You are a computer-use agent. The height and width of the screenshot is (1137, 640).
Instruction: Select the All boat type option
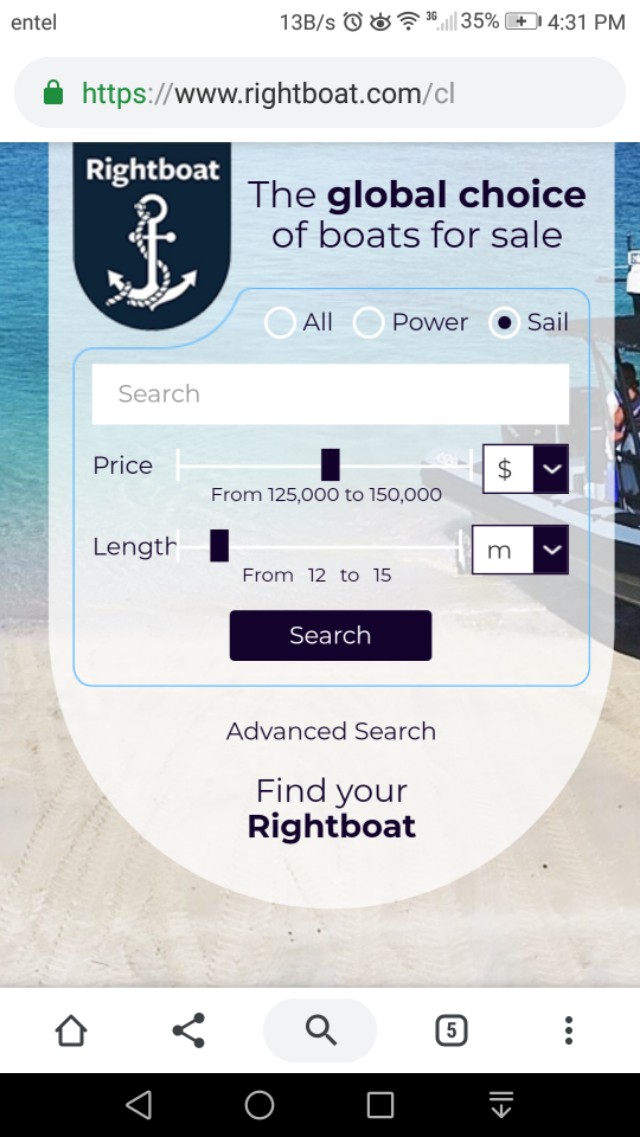(x=280, y=323)
